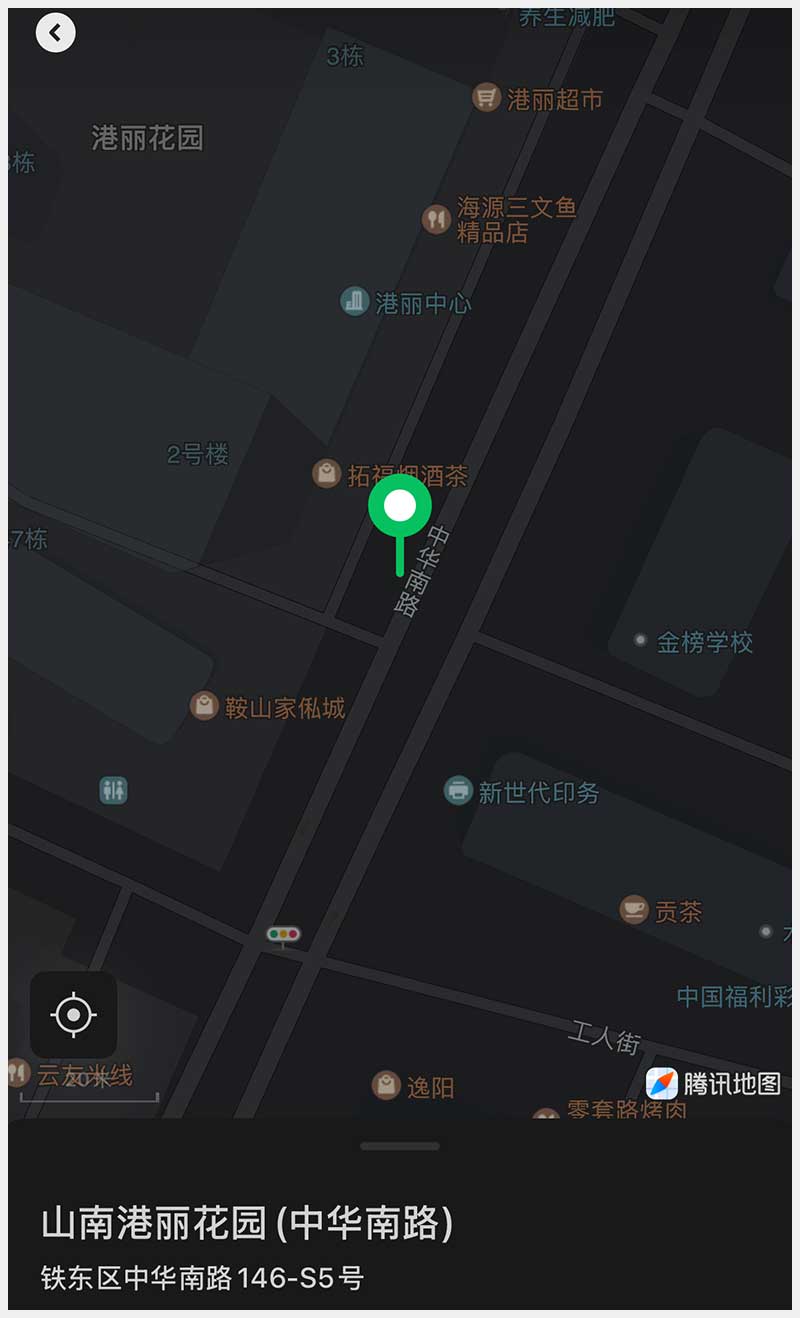
Task: Select the 拓福烟酒茶 shop marker
Action: [327, 474]
